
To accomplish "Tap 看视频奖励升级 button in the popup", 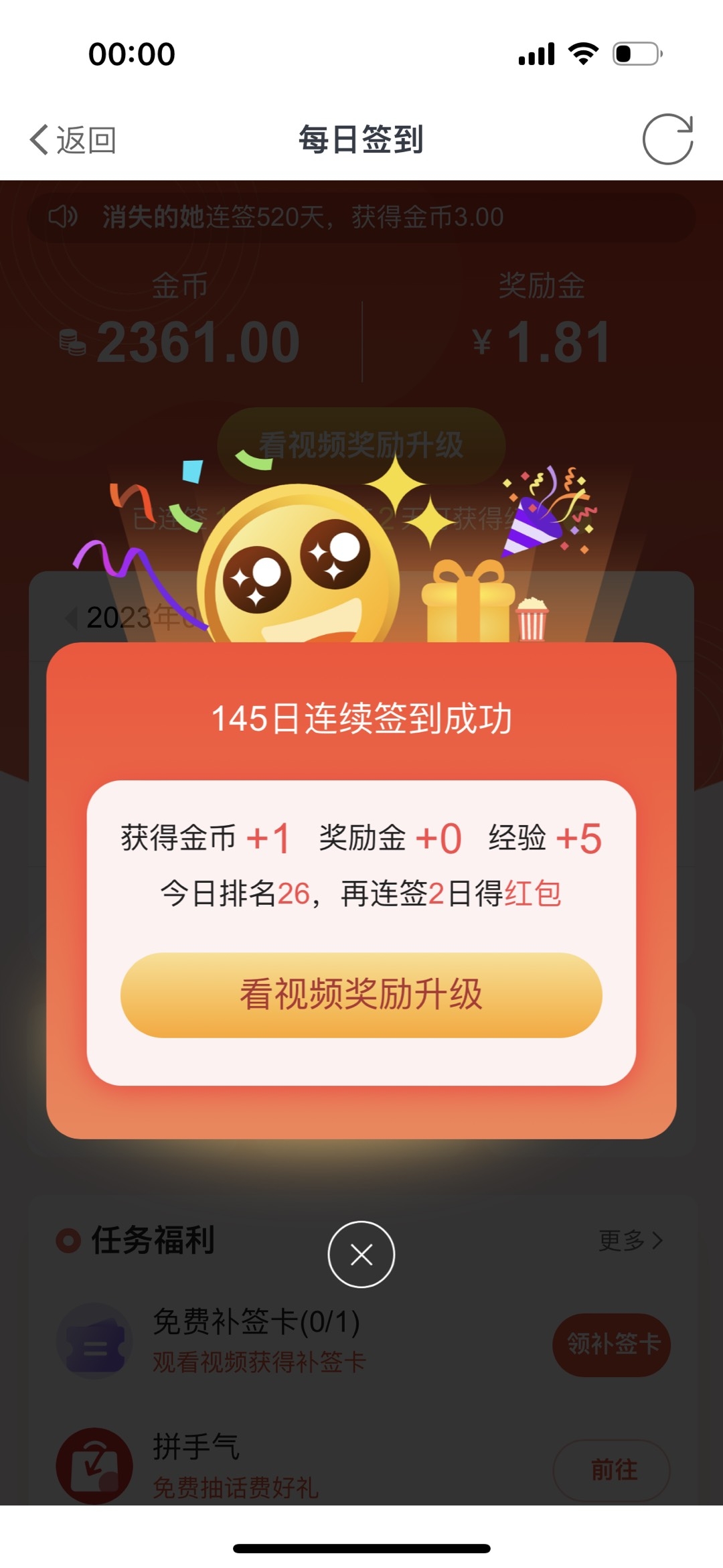I will (x=361, y=995).
